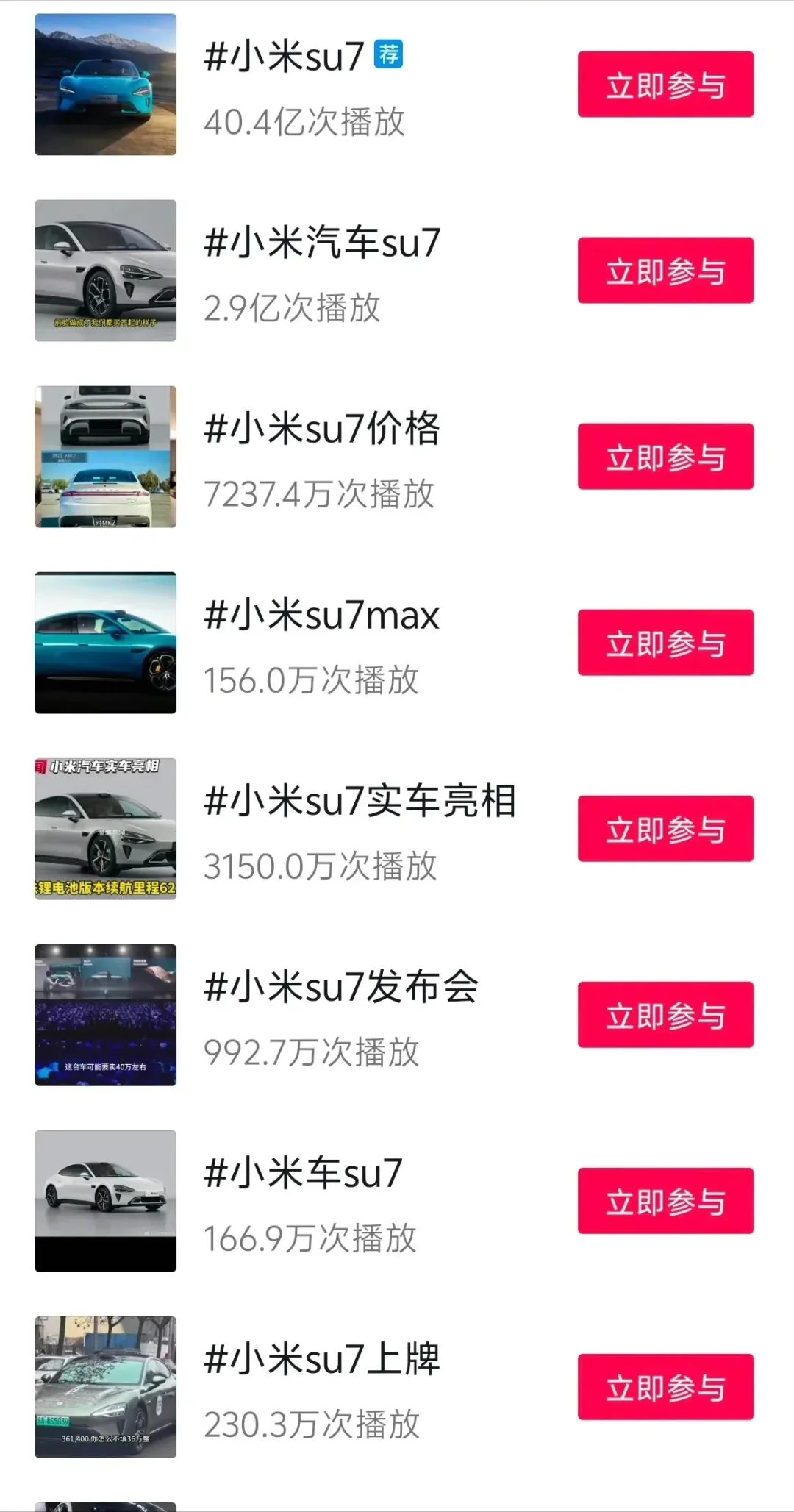Screen dimensions: 794x1512
Task: Click the 荐 recommended badge next to #小米su7
Action: click(390, 53)
